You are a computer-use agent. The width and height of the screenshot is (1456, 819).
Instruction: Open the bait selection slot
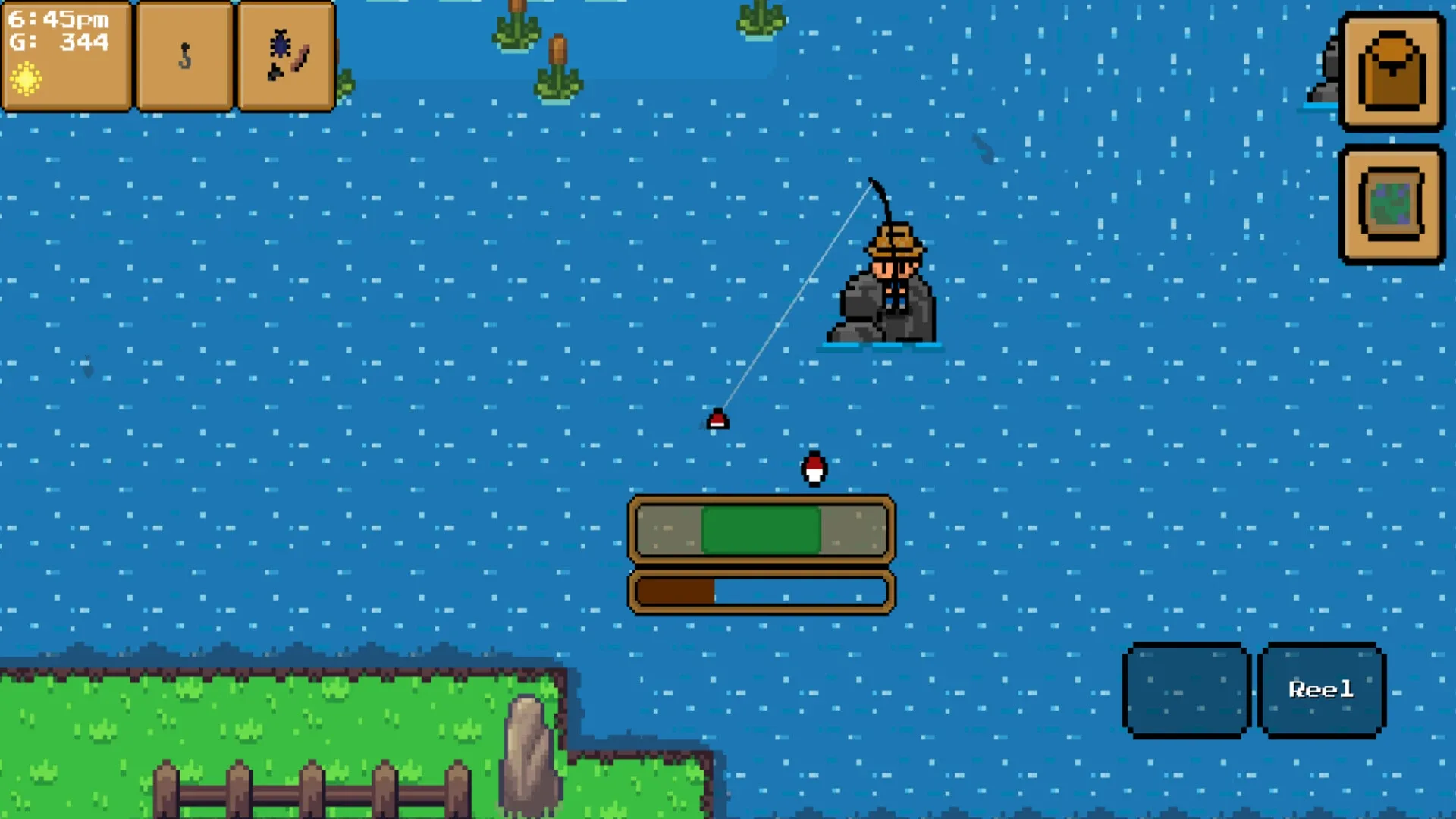coord(287,57)
